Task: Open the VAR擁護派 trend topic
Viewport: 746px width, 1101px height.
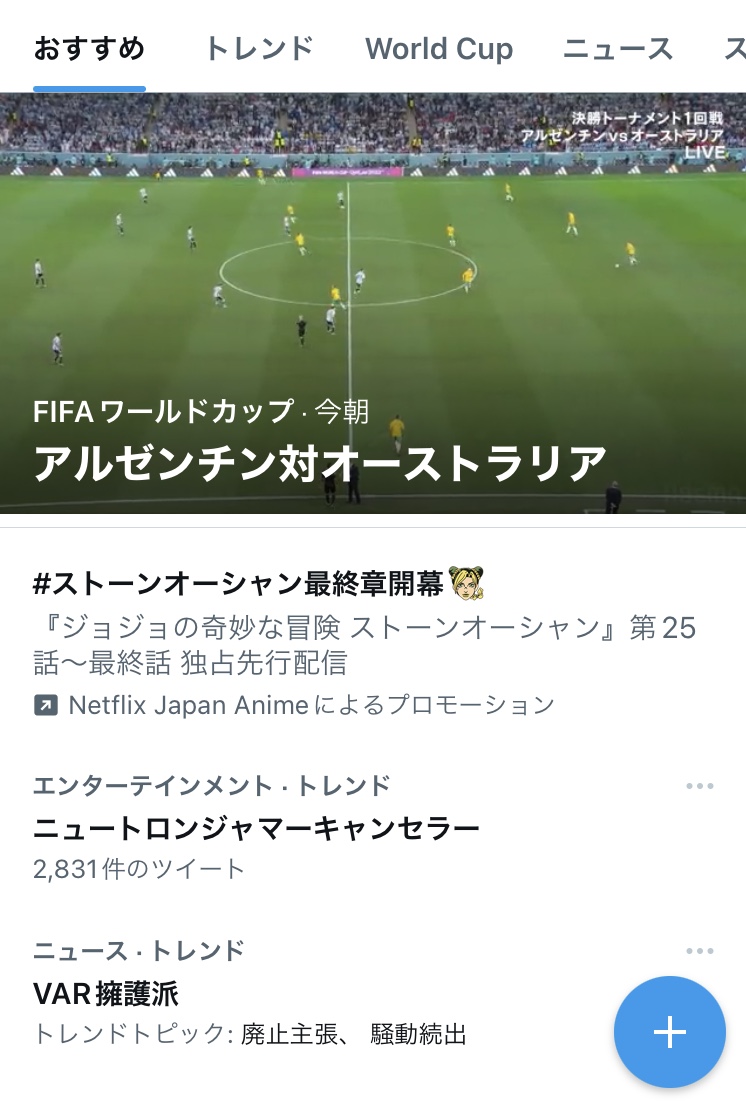Action: point(106,993)
